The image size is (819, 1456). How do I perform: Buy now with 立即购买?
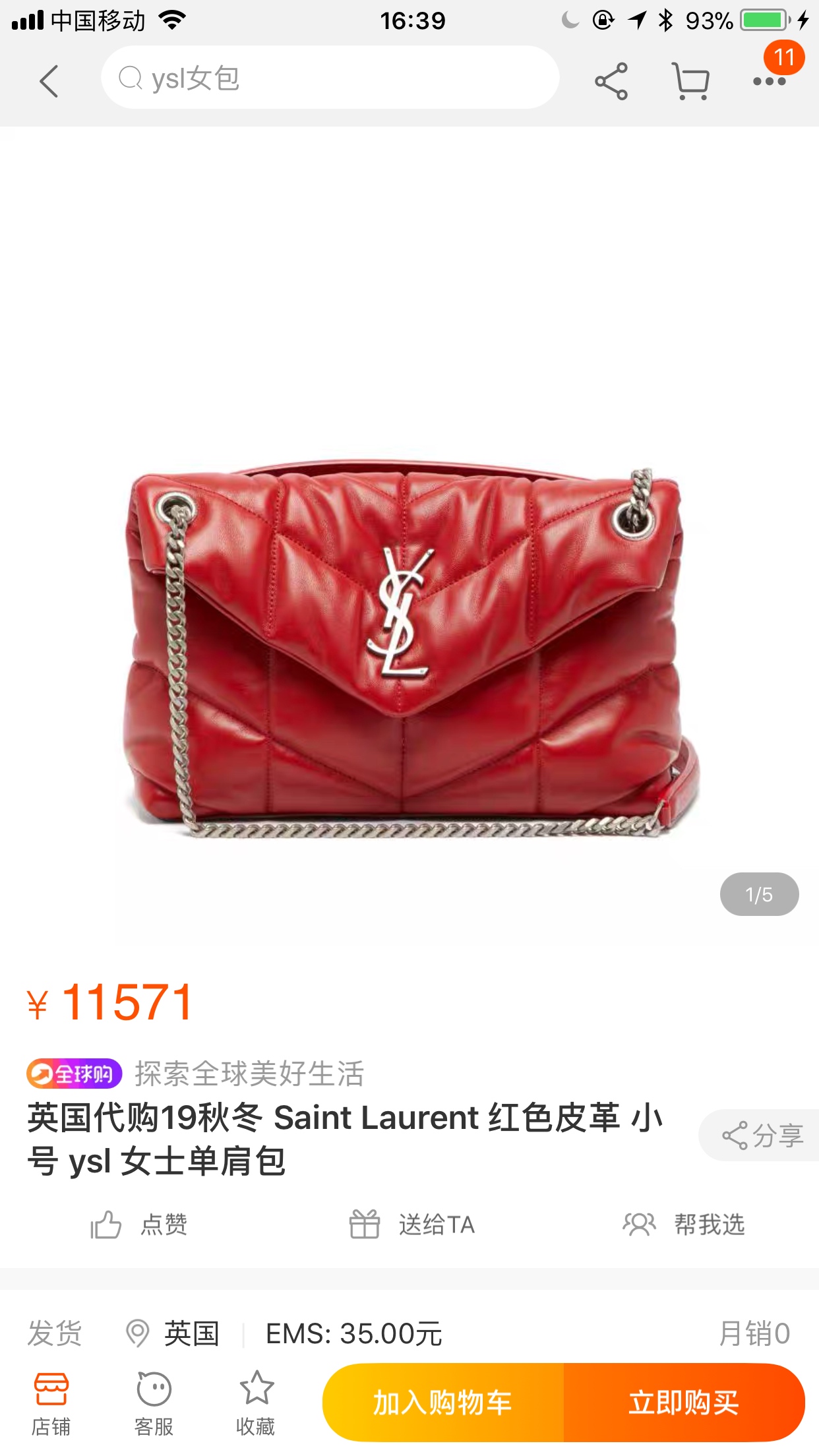click(684, 1403)
